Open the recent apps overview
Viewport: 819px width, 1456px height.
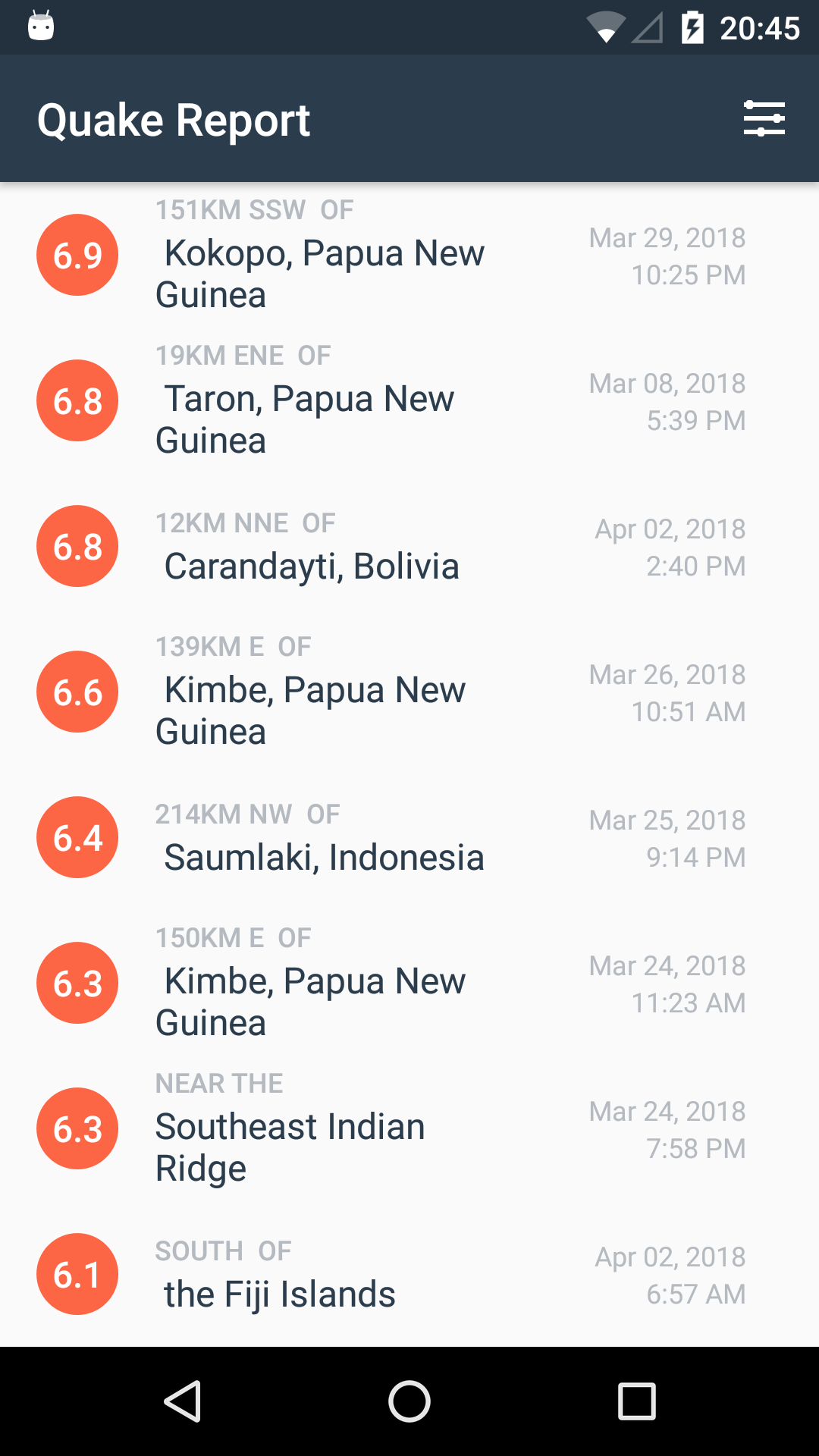point(636,1401)
